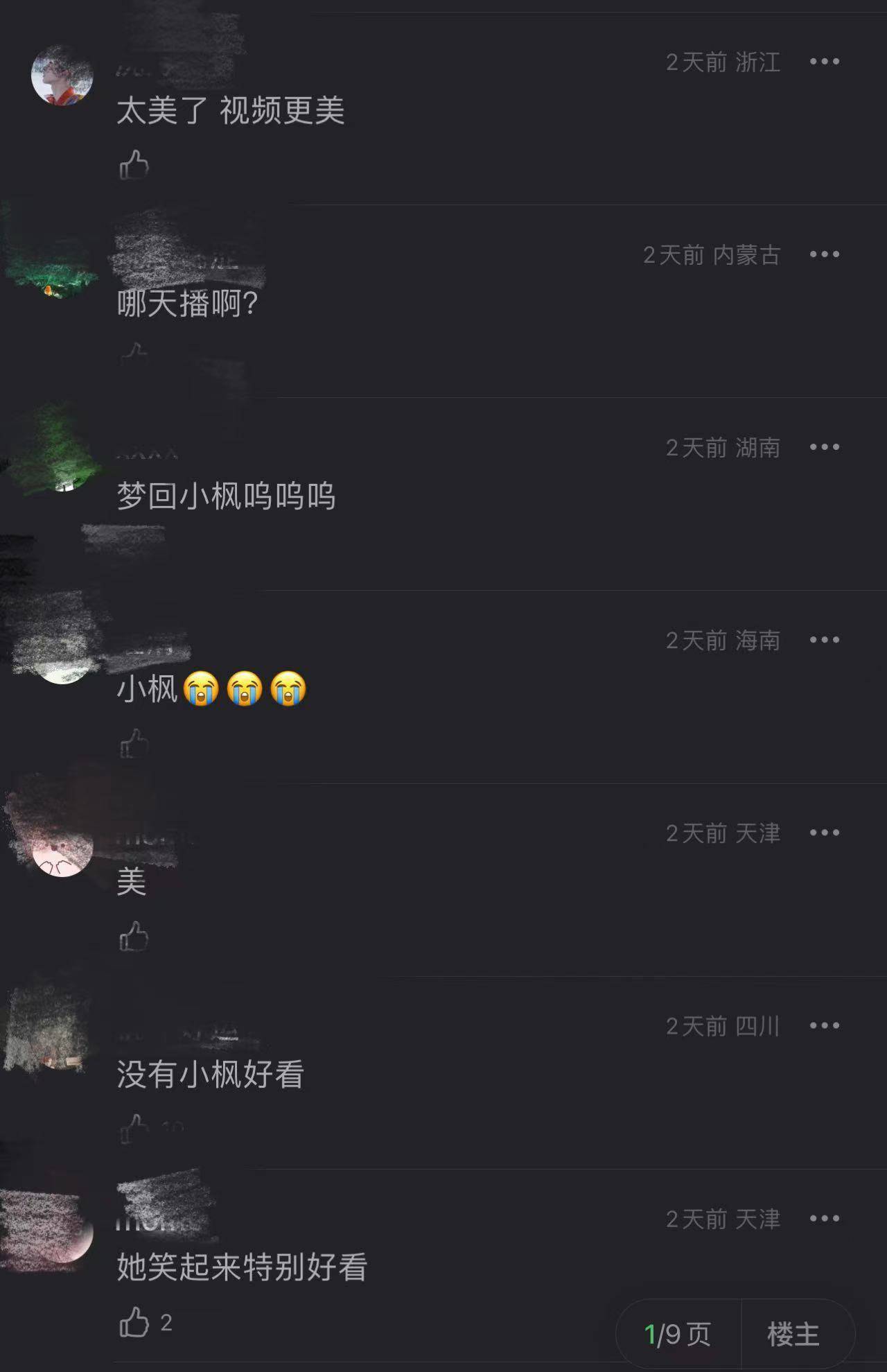Open more options for the 四川 comment
Image resolution: width=887 pixels, height=1372 pixels.
coord(824,1025)
